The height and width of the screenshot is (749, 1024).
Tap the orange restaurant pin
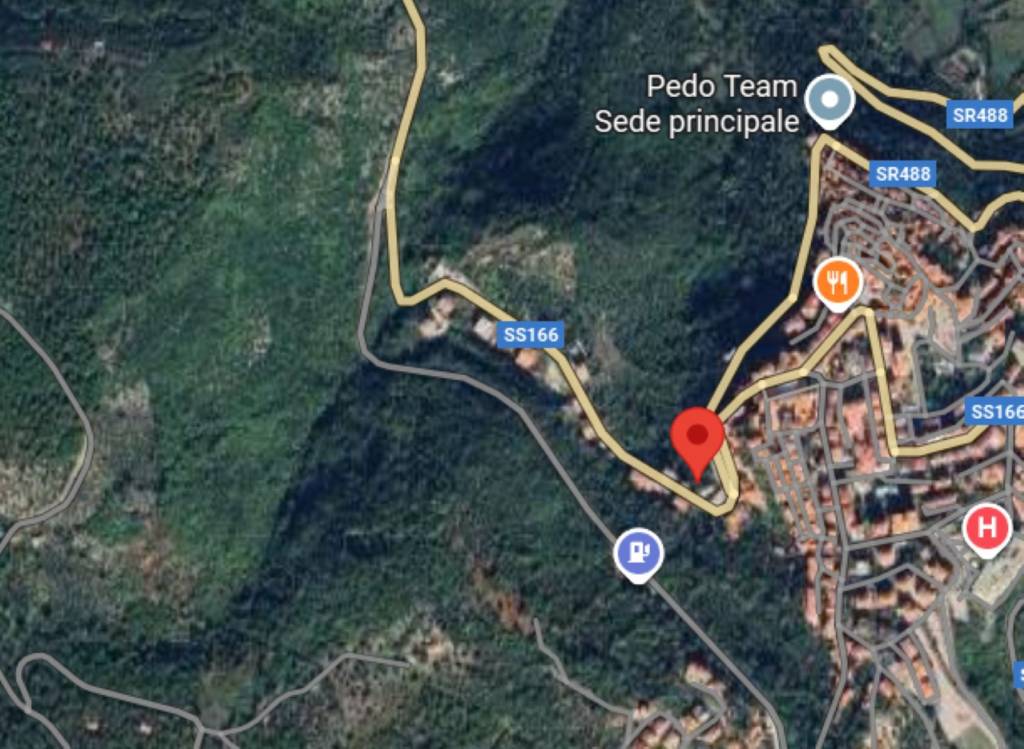[838, 283]
